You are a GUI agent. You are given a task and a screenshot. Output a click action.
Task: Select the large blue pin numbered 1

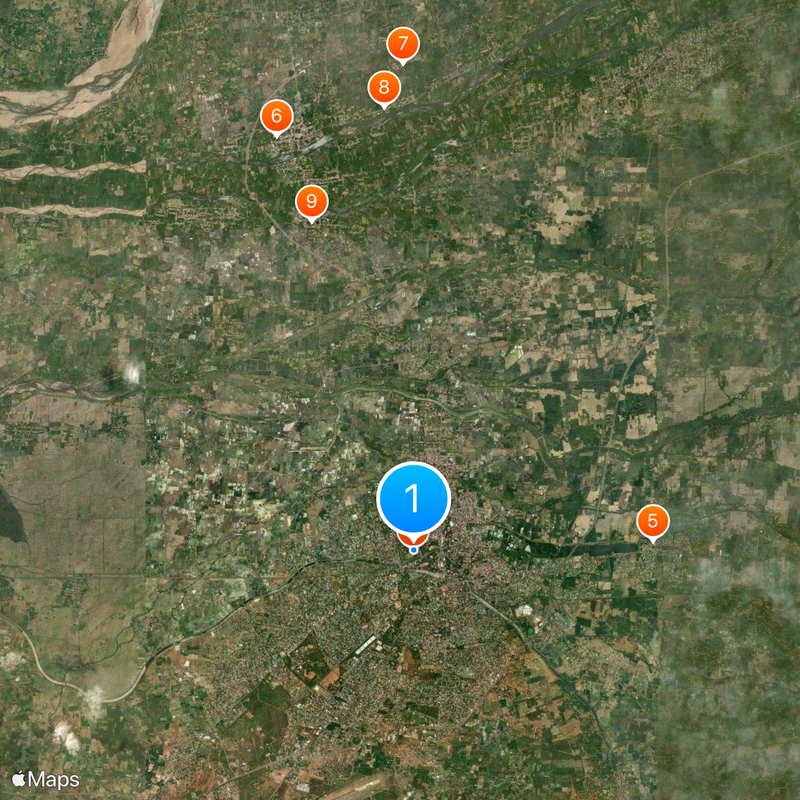pyautogui.click(x=413, y=498)
